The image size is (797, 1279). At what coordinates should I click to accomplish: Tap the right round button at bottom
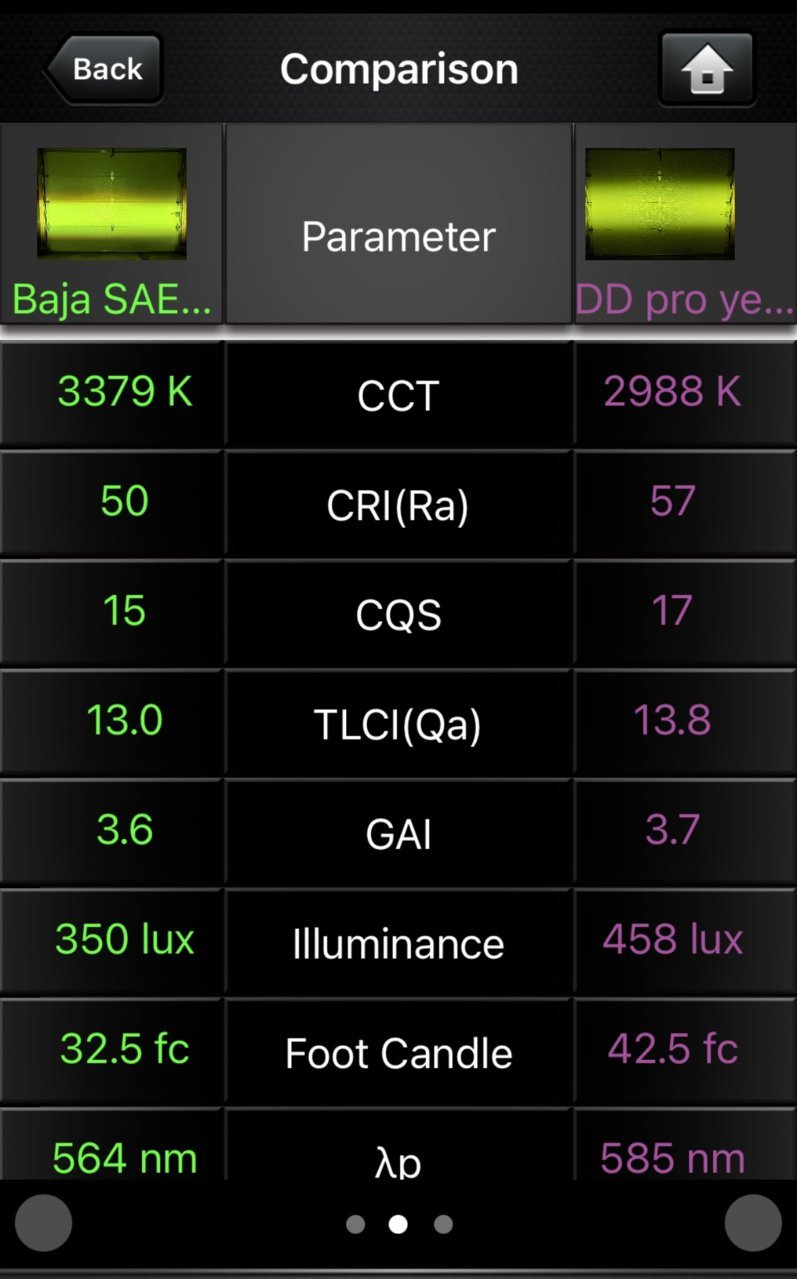click(753, 1222)
